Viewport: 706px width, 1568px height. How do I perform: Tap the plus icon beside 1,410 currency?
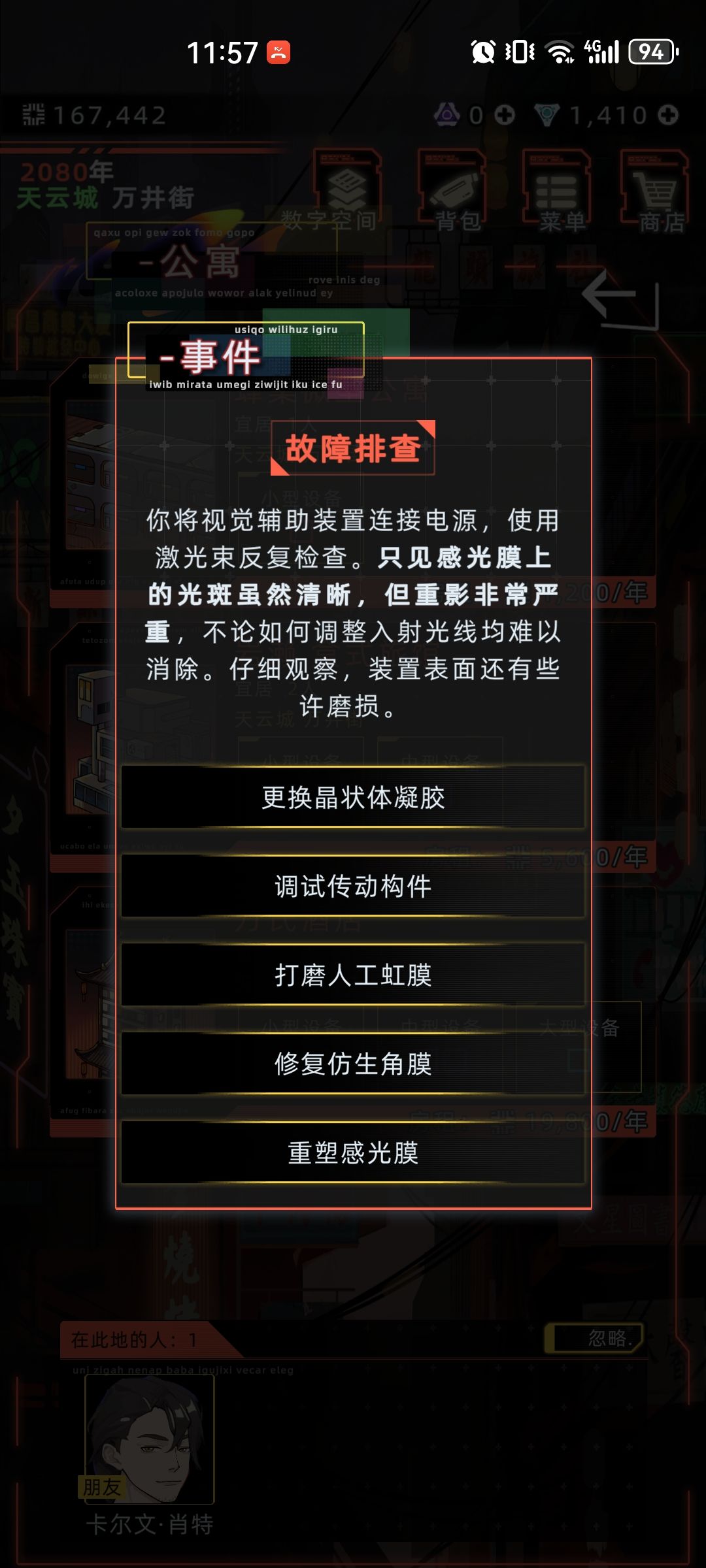tap(668, 114)
